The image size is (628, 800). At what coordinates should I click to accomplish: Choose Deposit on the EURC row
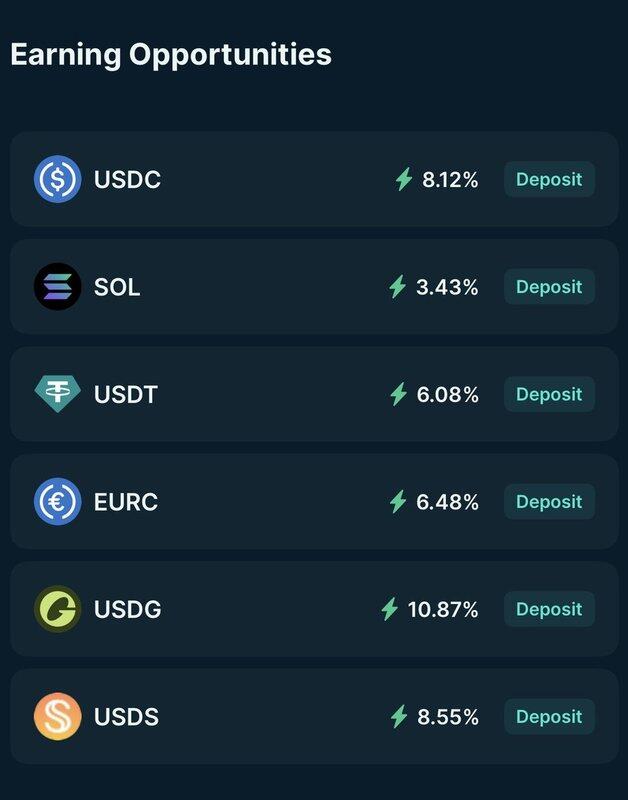pyautogui.click(x=549, y=502)
